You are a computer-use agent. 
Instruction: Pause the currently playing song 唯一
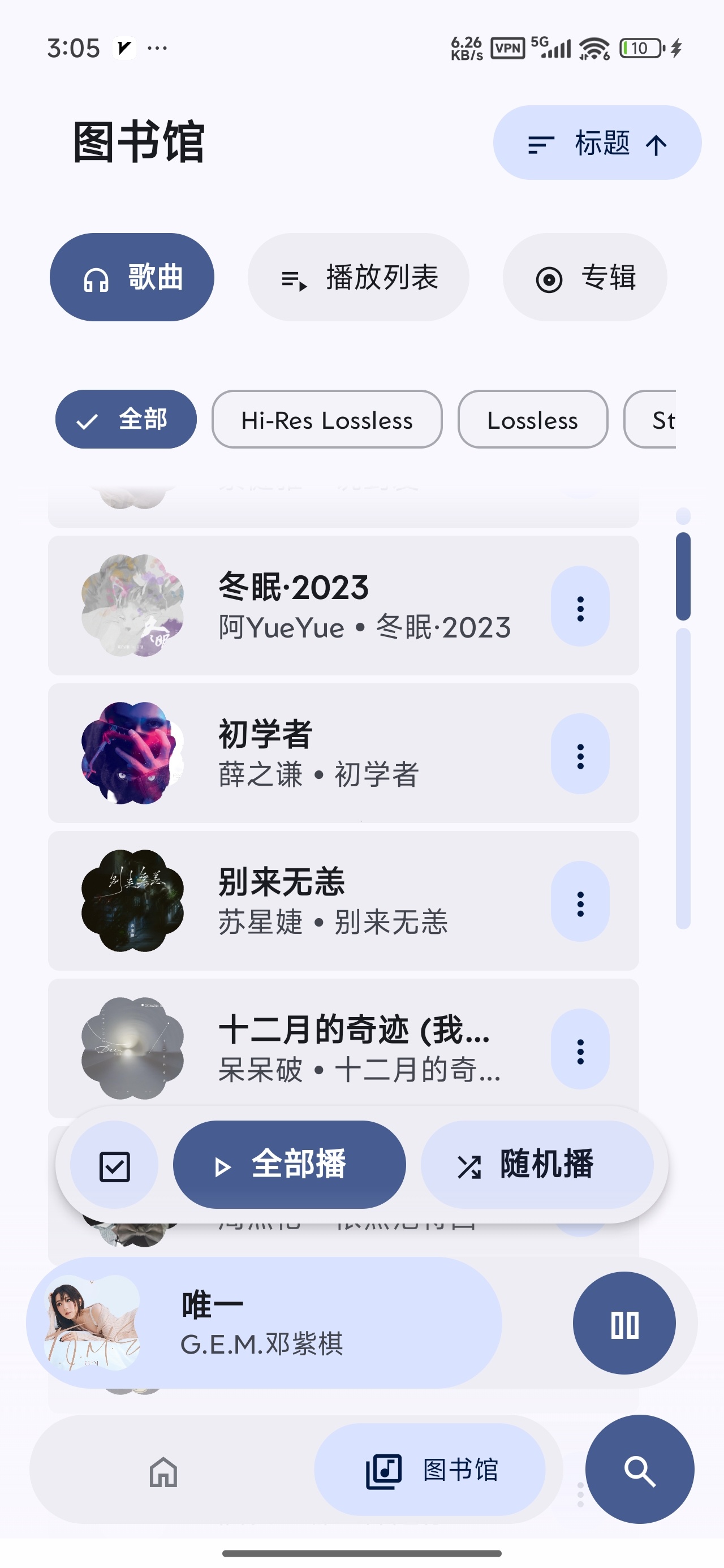624,1324
